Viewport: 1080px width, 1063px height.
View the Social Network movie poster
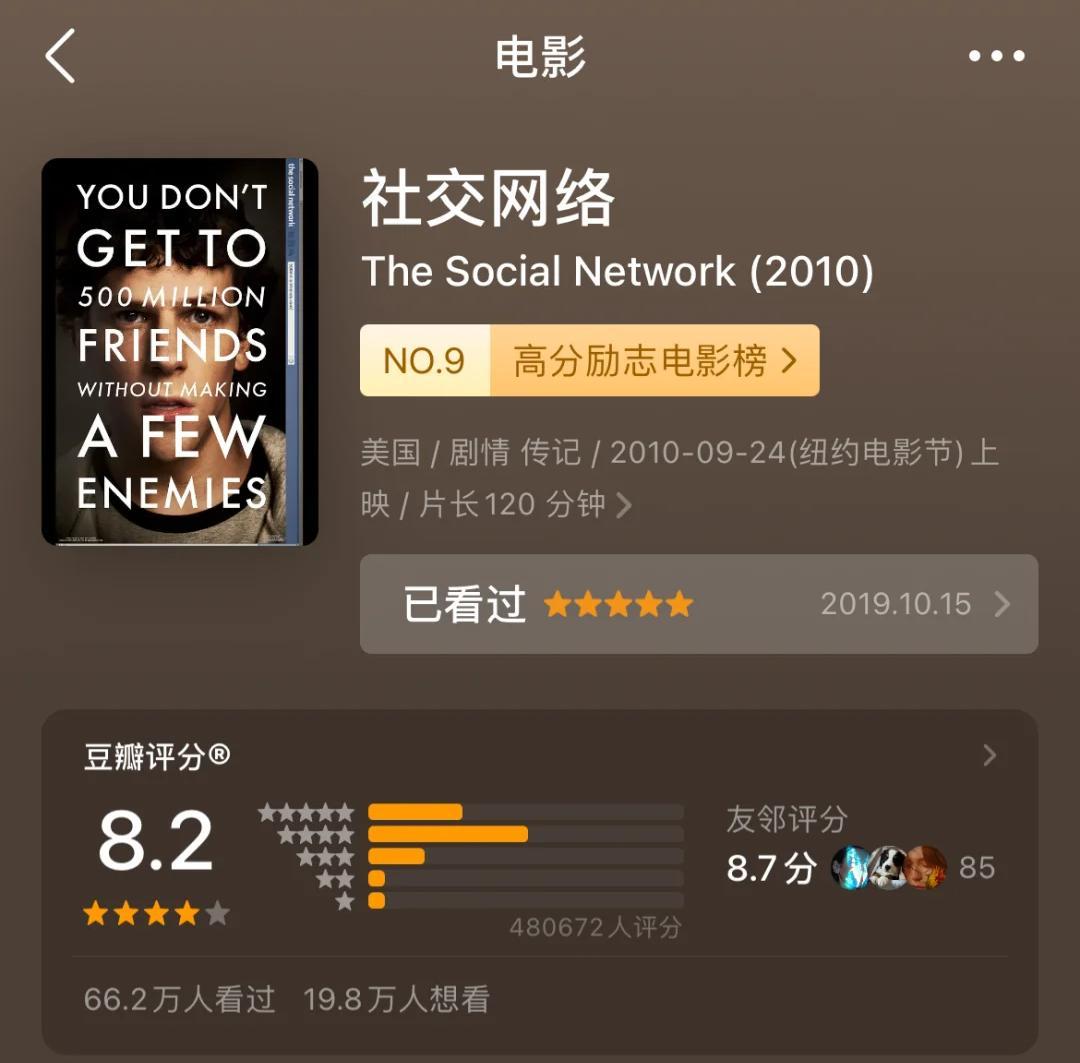point(180,352)
